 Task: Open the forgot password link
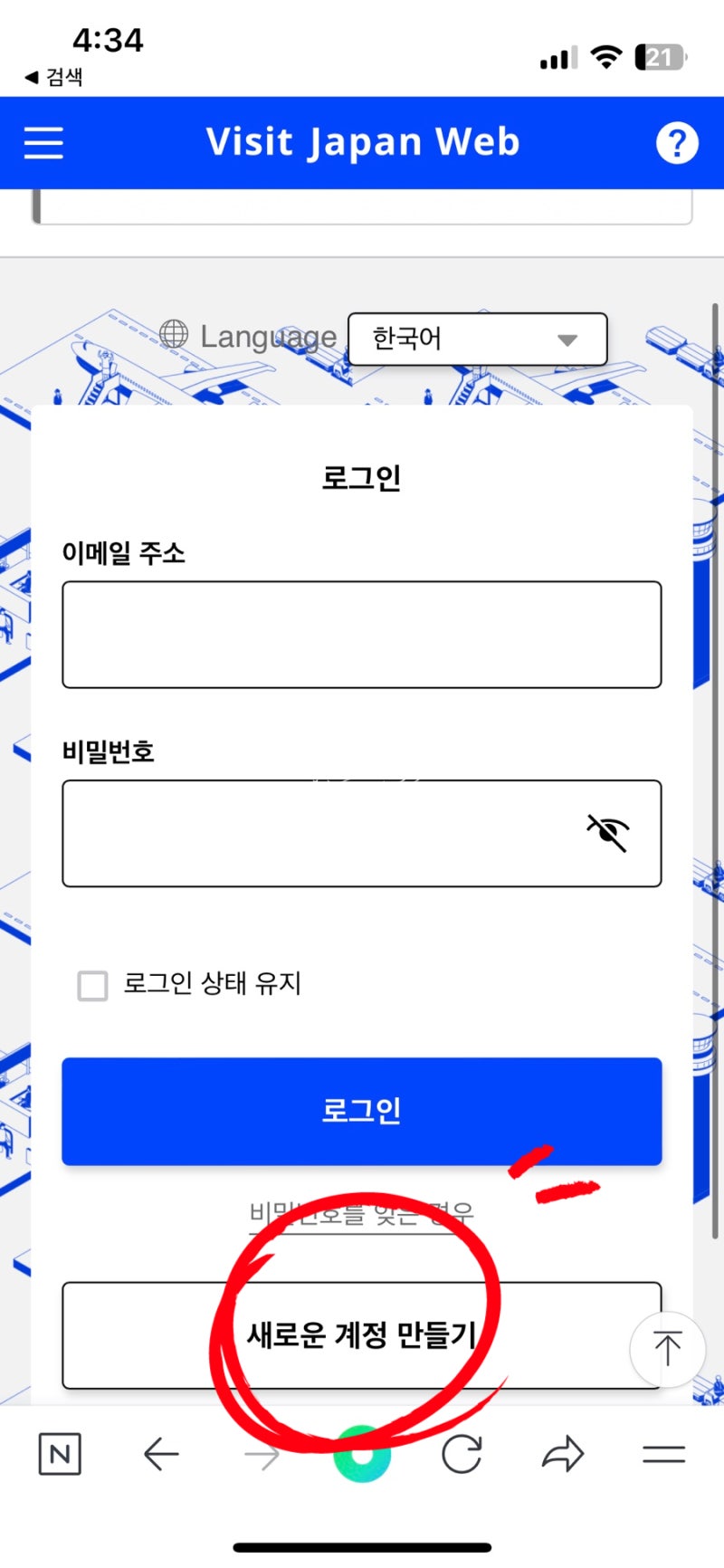(x=362, y=1213)
